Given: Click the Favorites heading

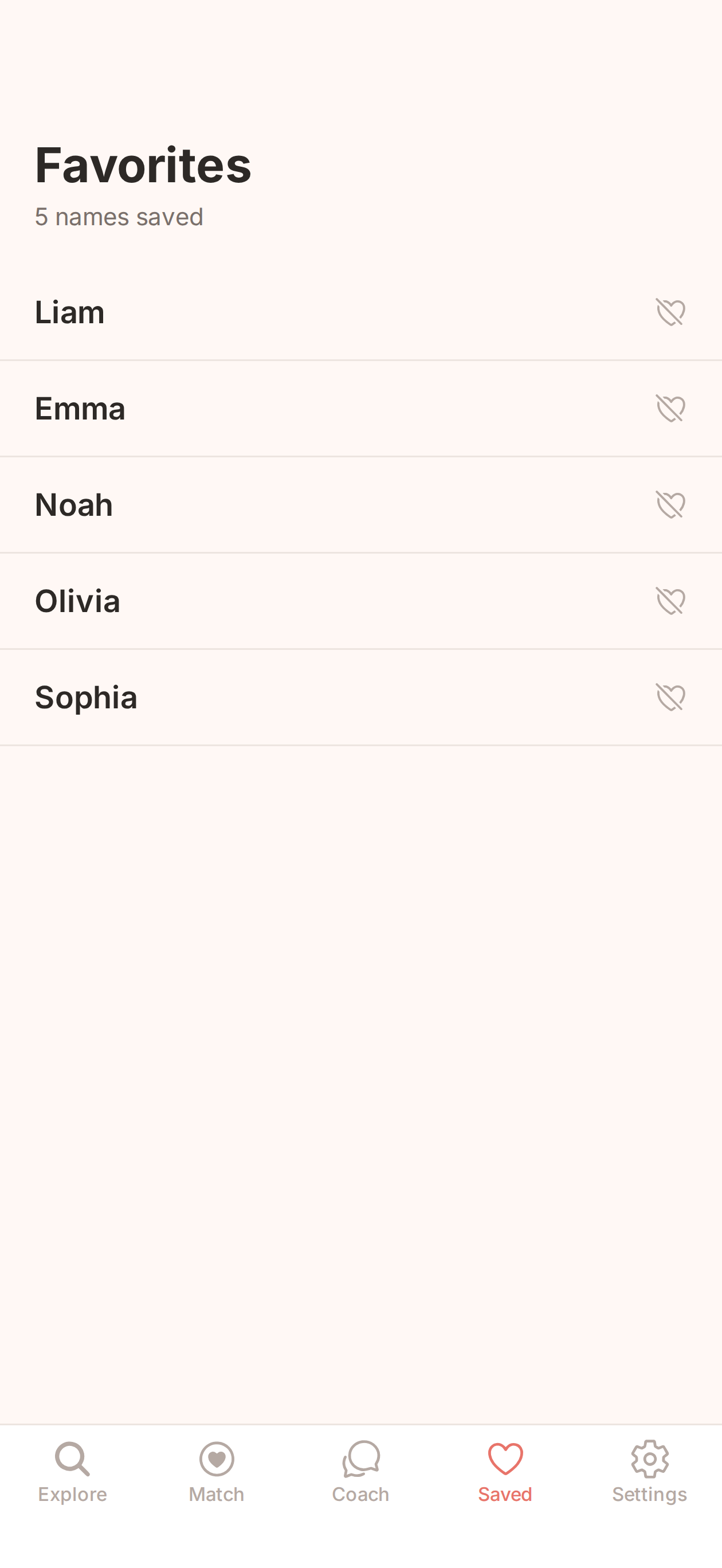Looking at the screenshot, I should tap(143, 165).
